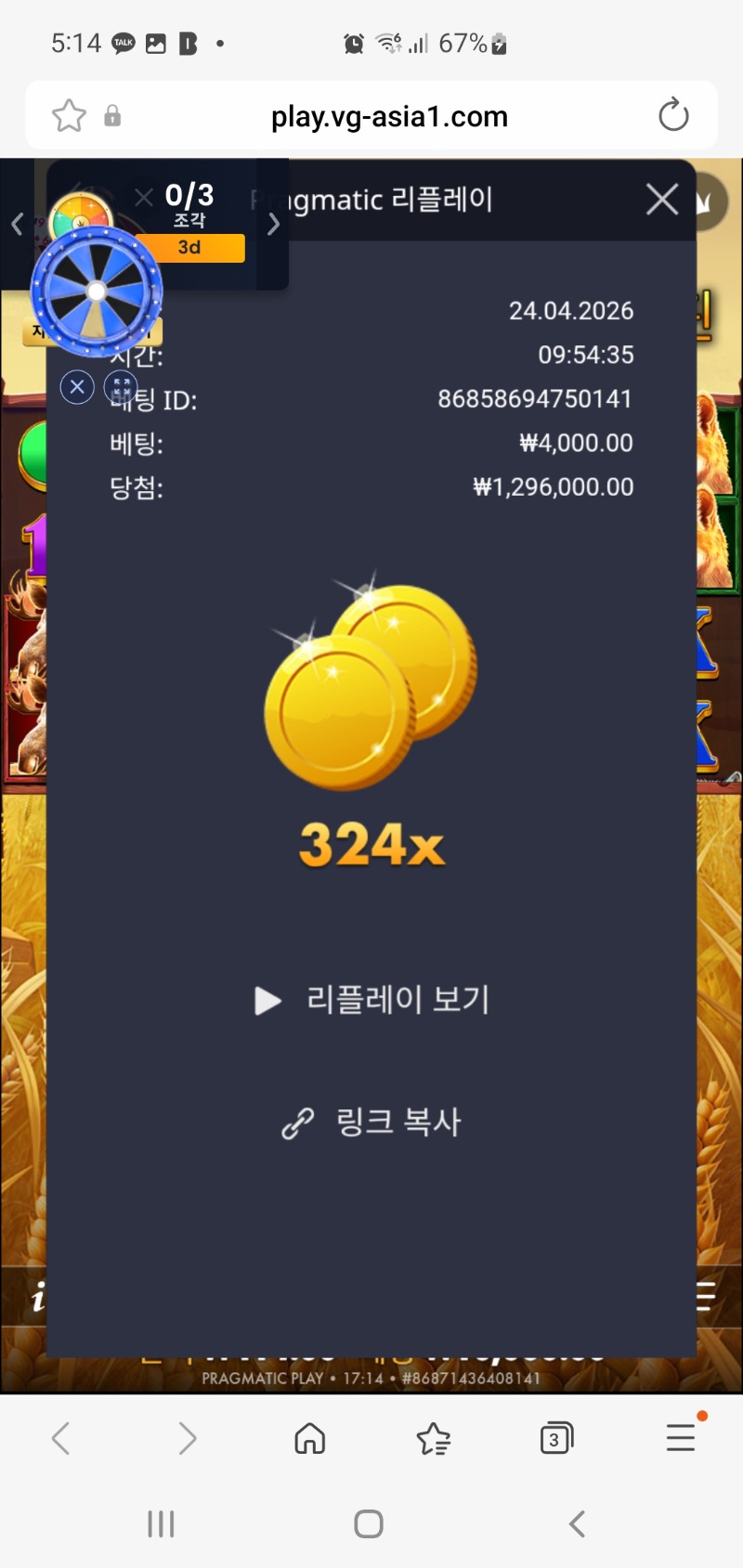
Task: Go to previous item in the 조각 panel
Action: click(x=17, y=224)
